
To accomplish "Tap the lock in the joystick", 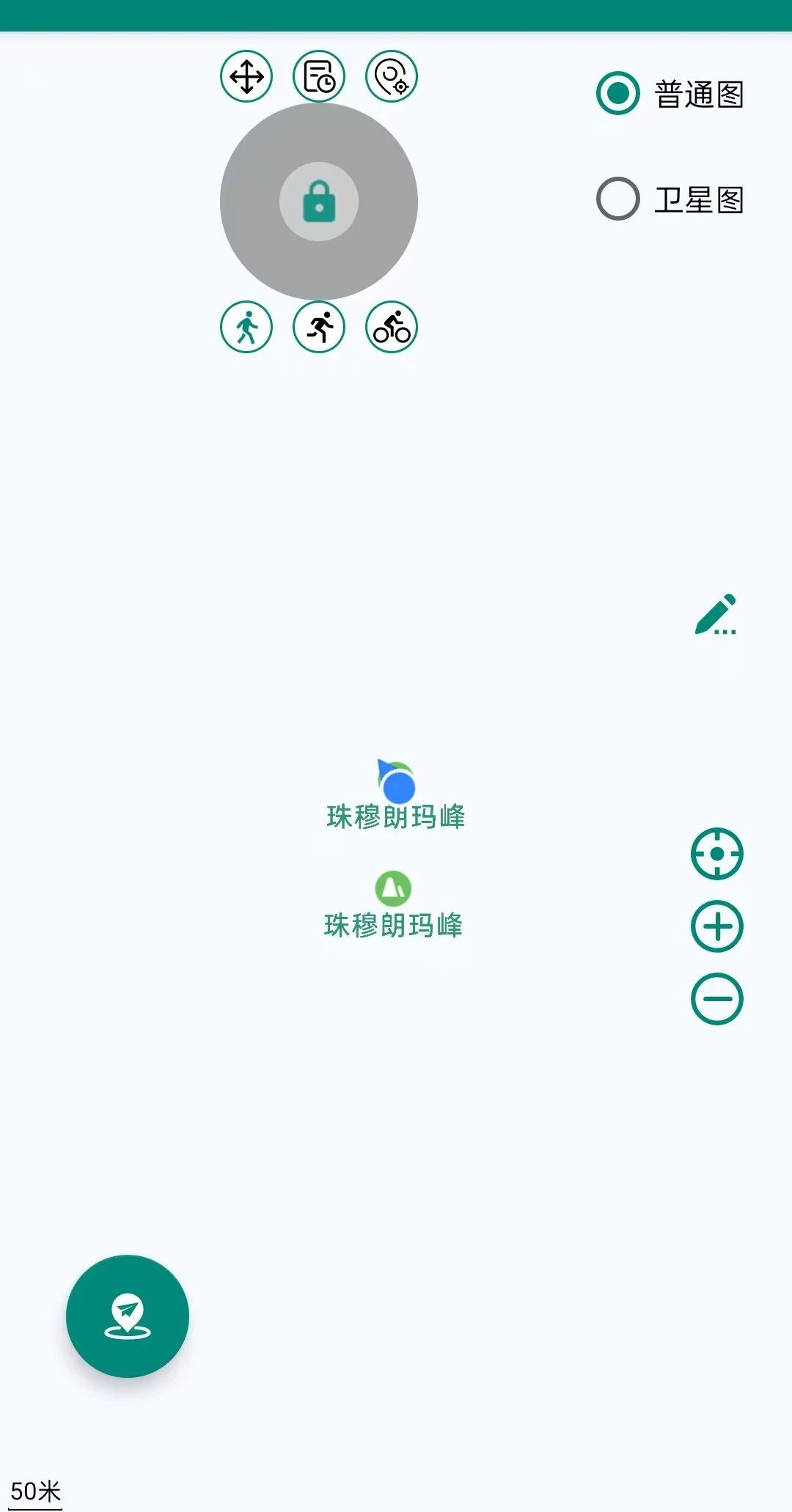I will coord(319,202).
